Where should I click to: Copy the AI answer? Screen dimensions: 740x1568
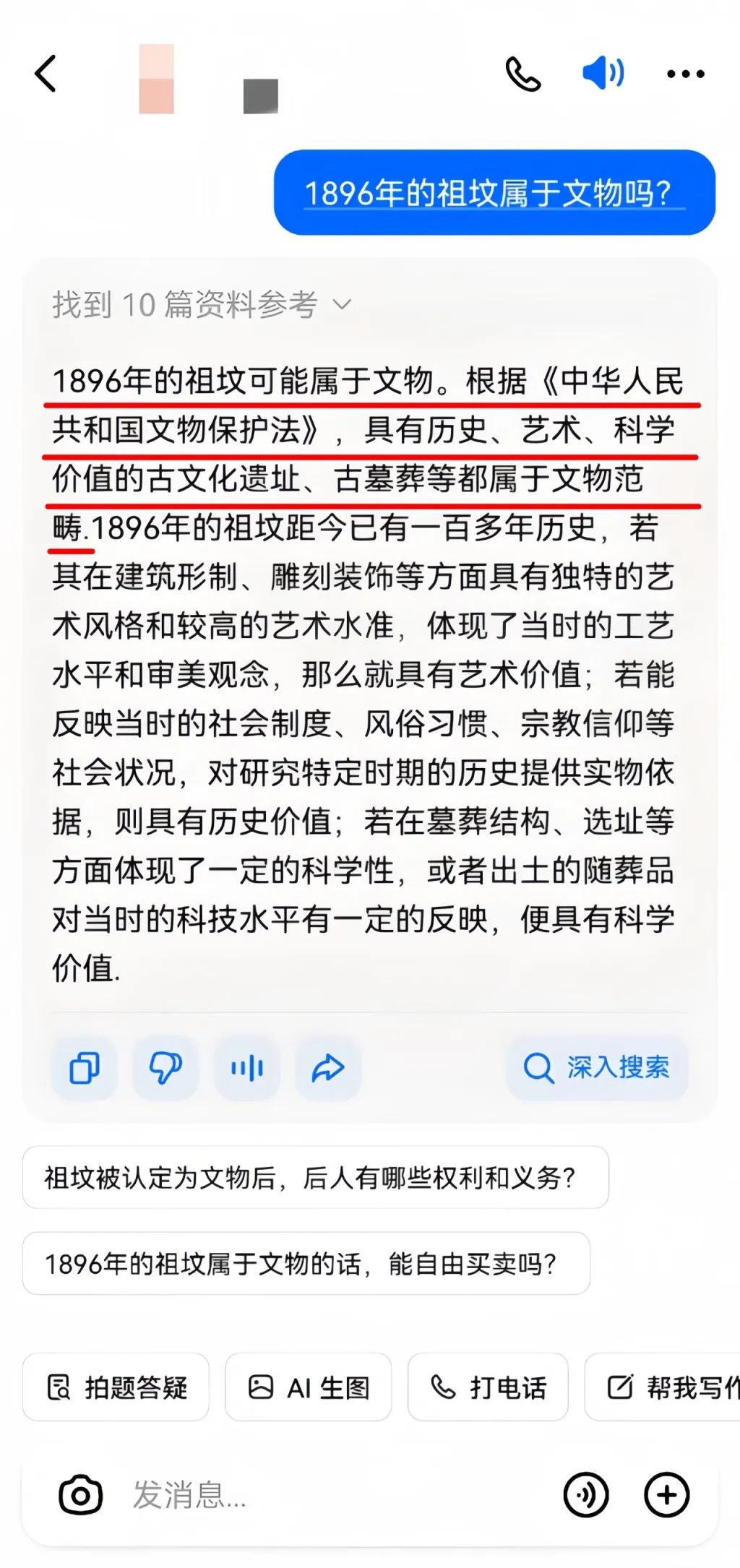pos(85,1068)
